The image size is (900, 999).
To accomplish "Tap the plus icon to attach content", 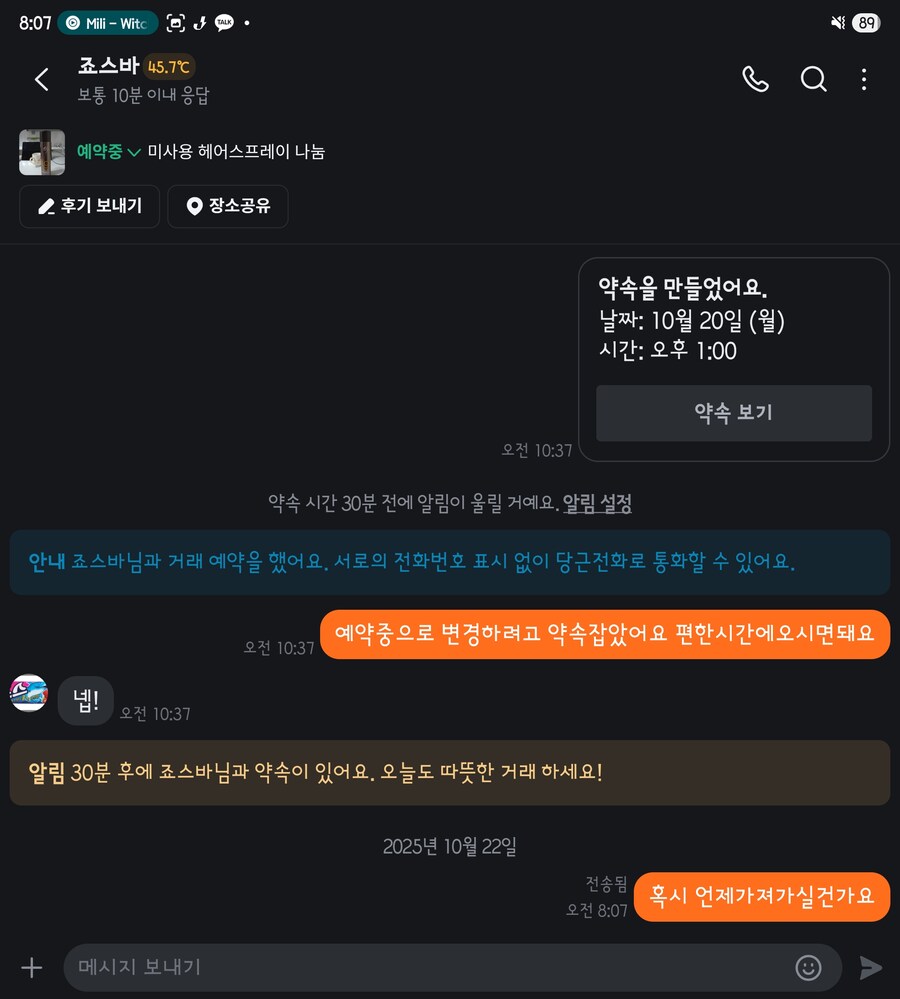I will (x=31, y=967).
